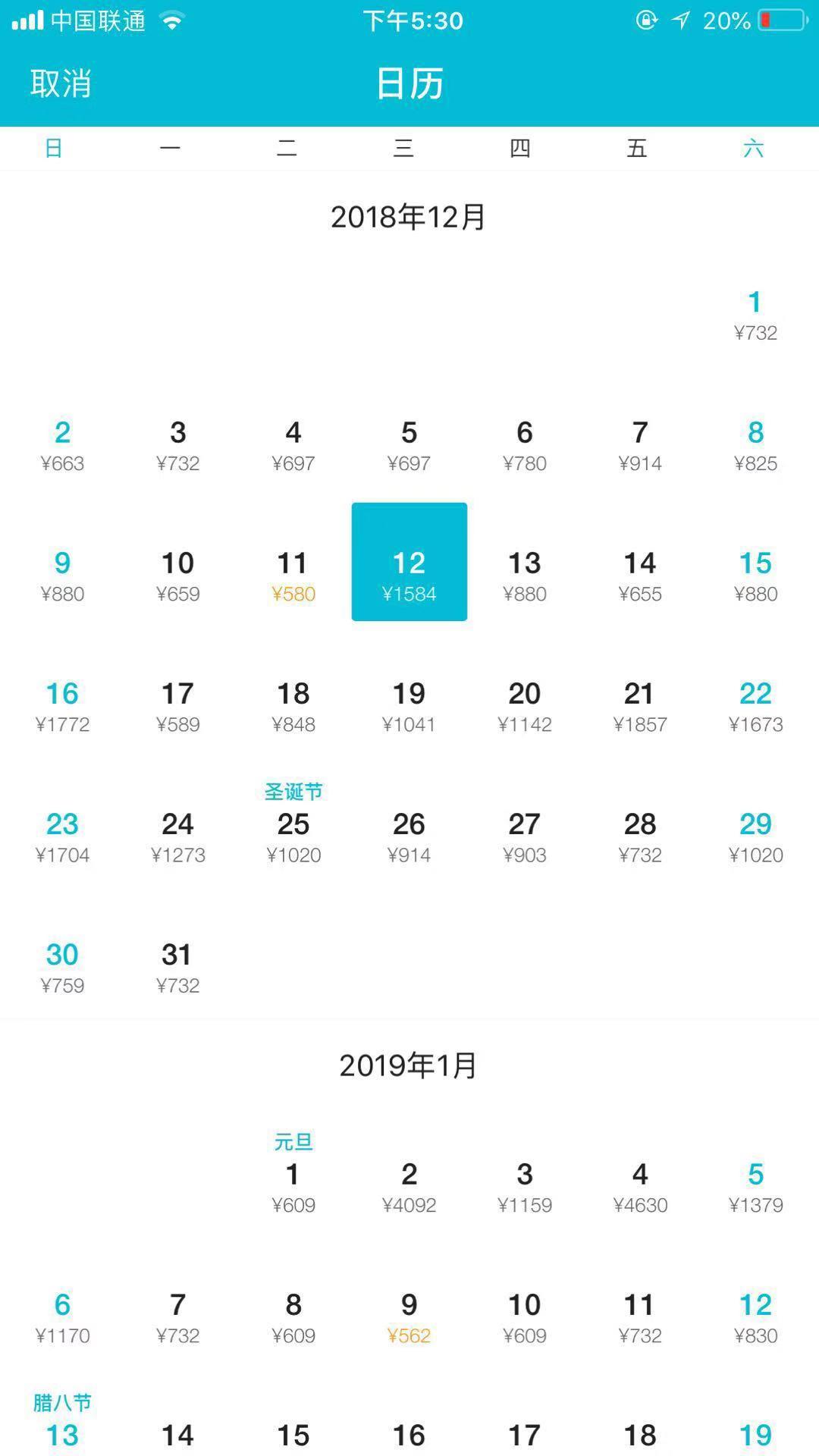Choose December 2 priced ¥663

point(62,445)
